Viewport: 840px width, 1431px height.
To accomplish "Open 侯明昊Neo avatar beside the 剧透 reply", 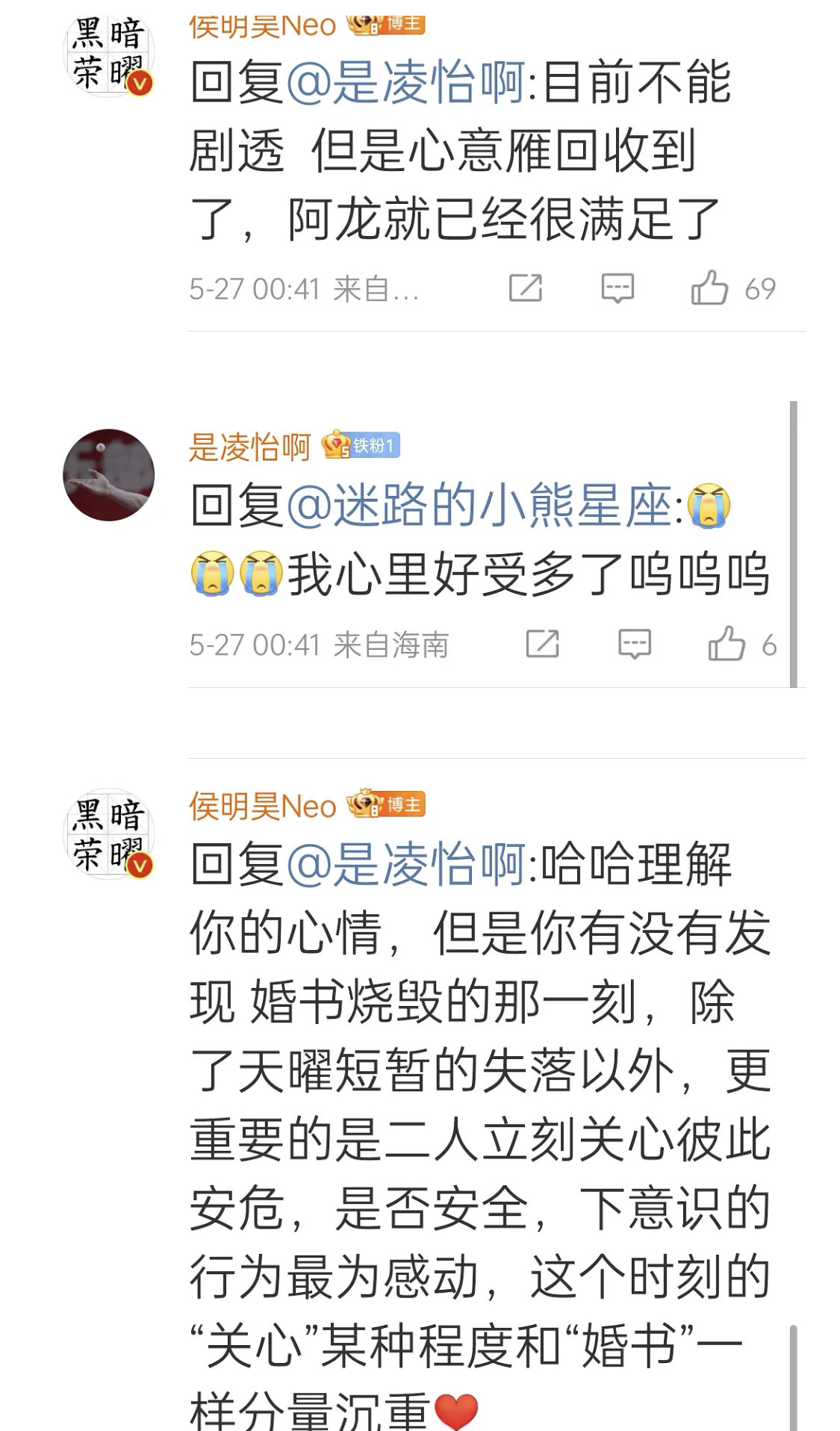I will 109,54.
